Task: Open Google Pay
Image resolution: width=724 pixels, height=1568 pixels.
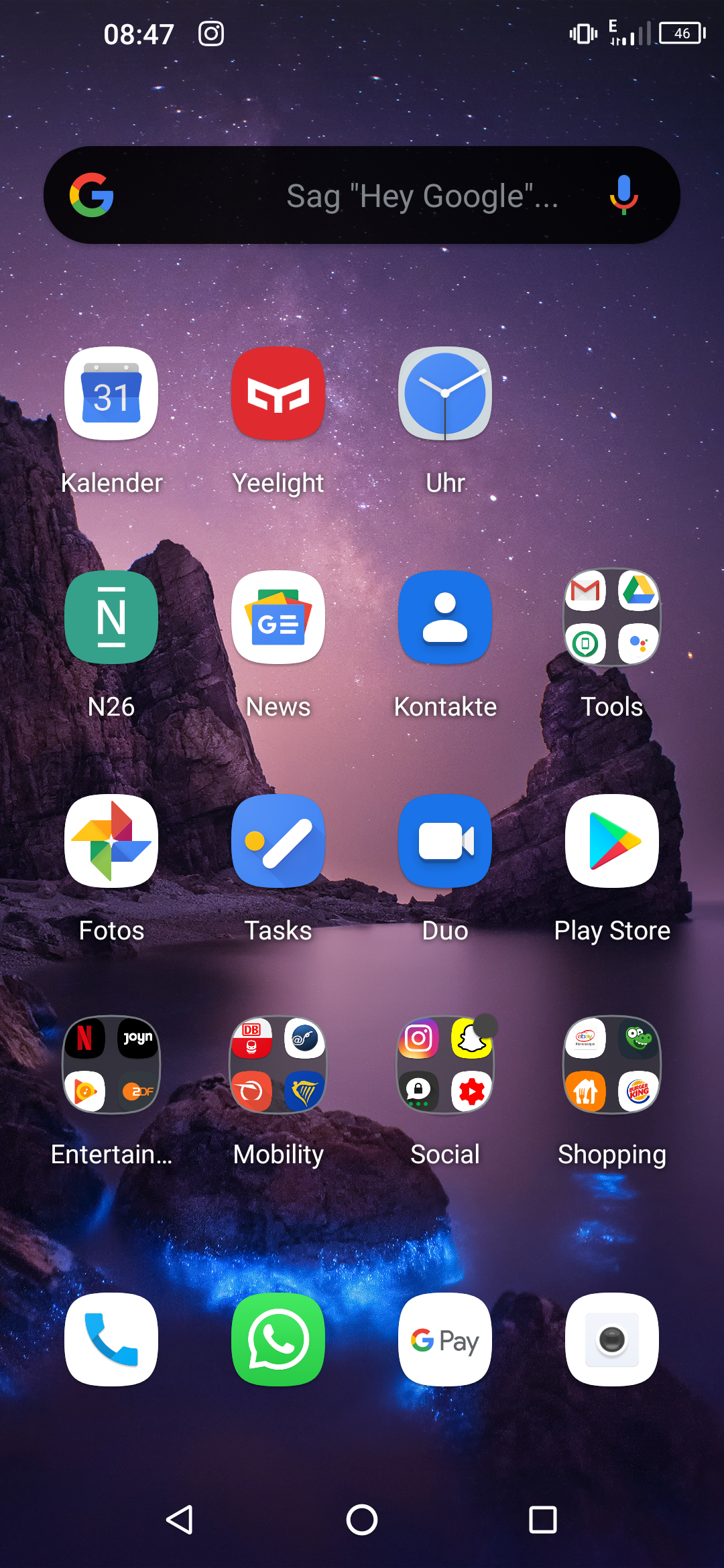Action: (x=445, y=1340)
